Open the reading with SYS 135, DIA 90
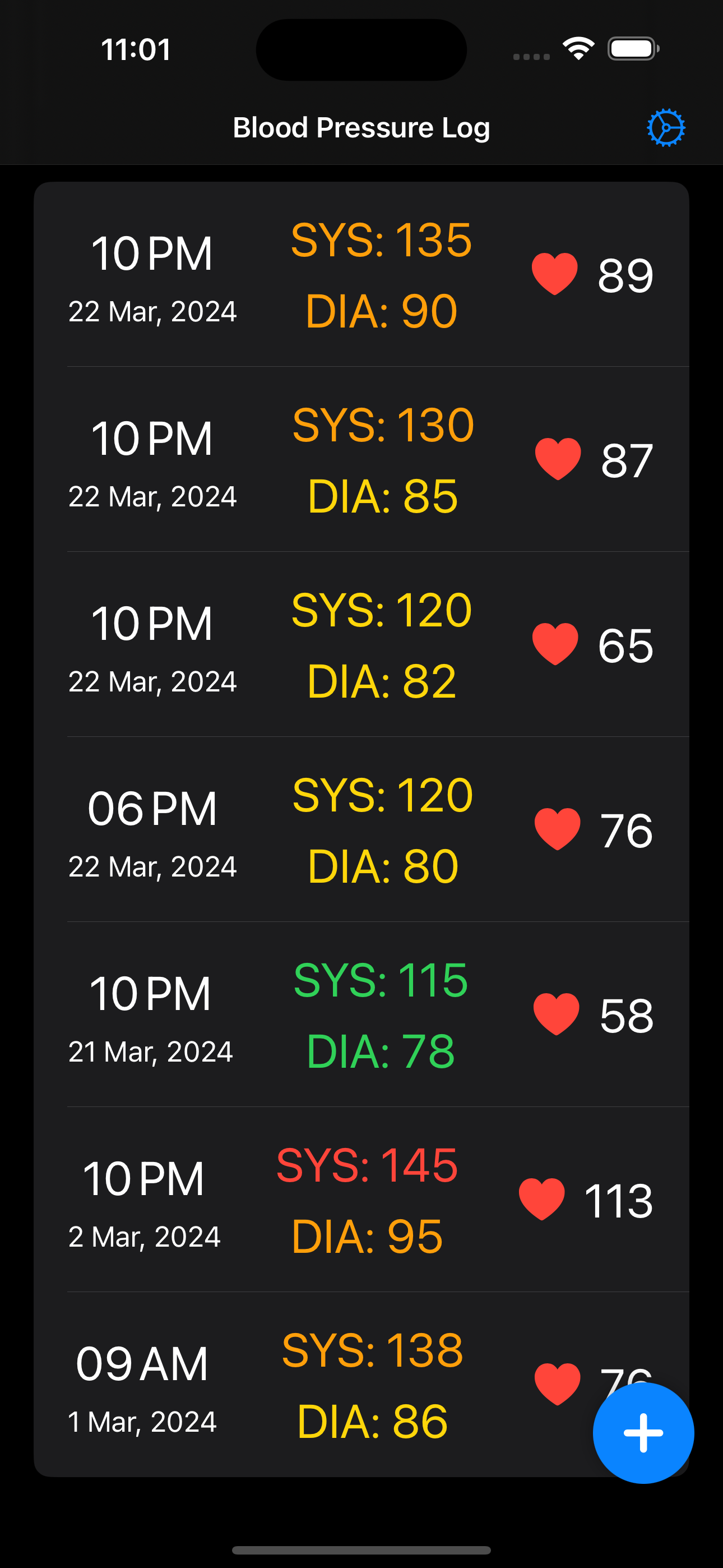This screenshot has height=1568, width=723. 361,275
